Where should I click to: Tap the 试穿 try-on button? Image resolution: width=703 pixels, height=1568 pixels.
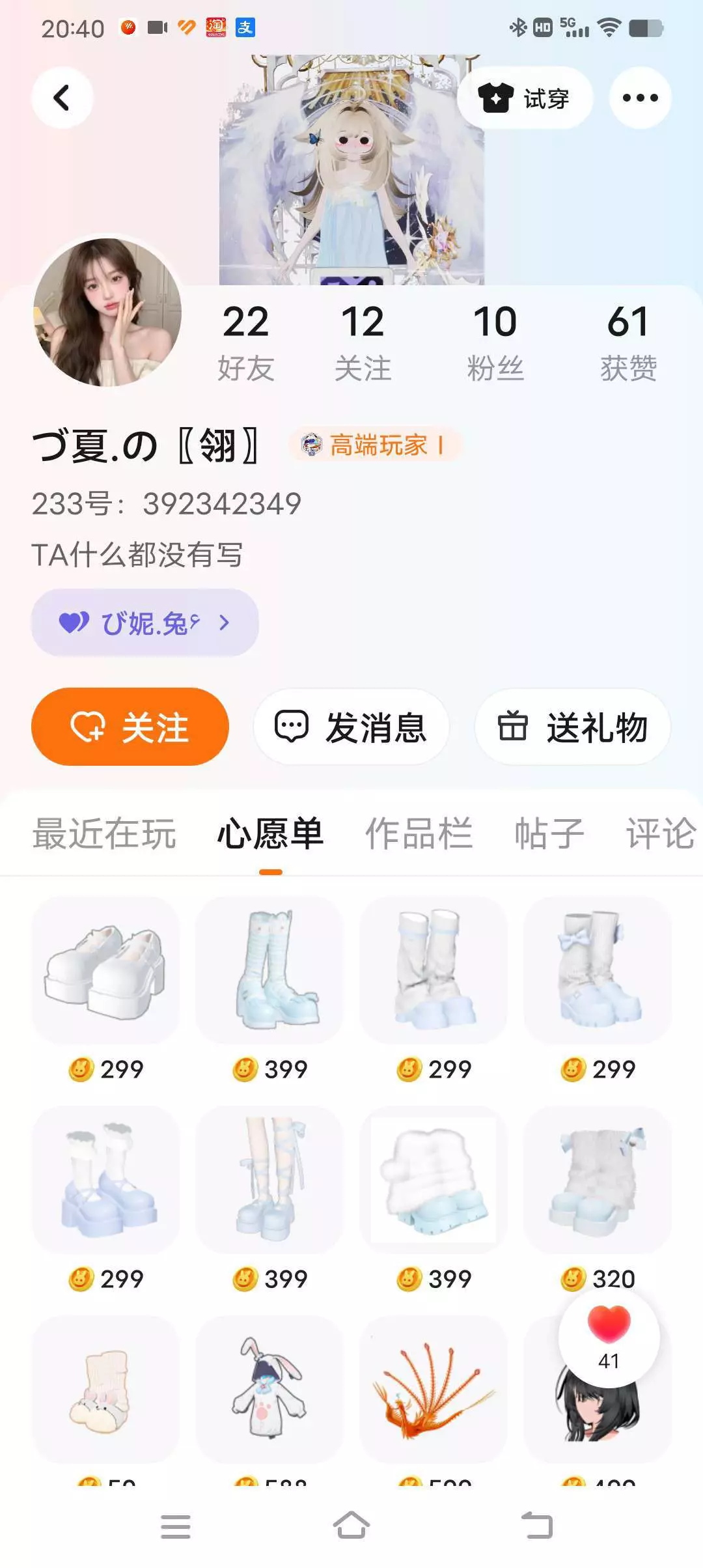click(x=525, y=98)
